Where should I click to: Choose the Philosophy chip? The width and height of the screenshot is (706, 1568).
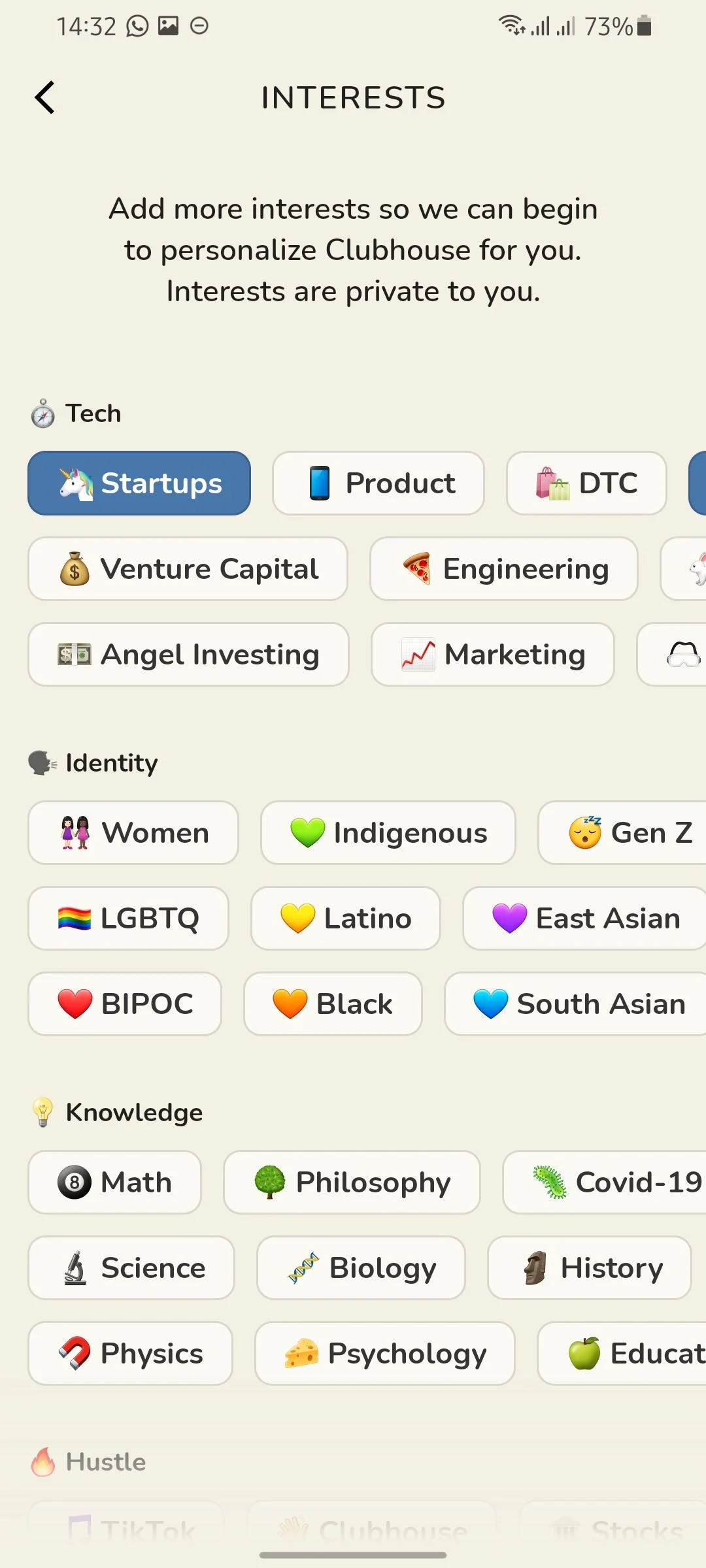(352, 1183)
